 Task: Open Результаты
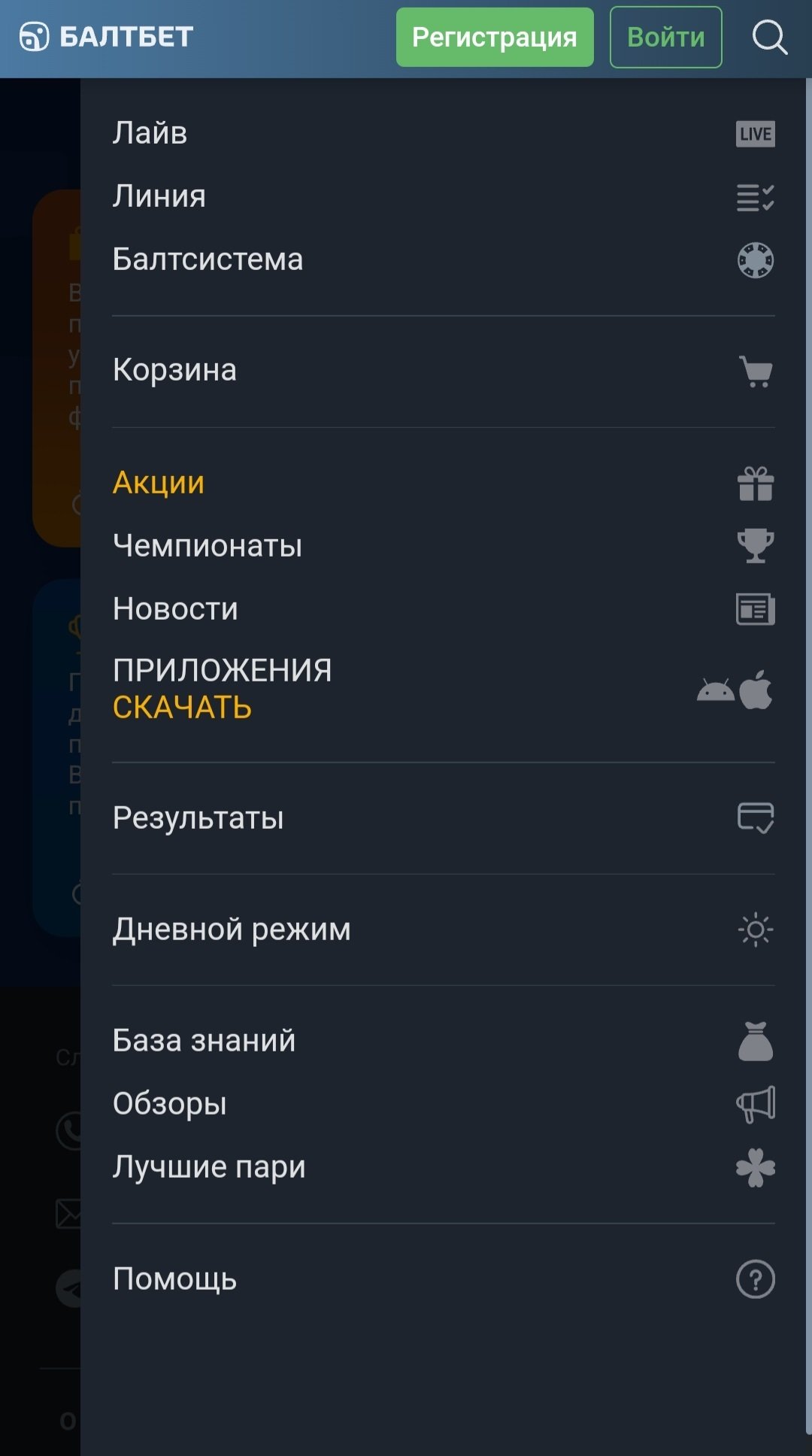pyautogui.click(x=198, y=818)
